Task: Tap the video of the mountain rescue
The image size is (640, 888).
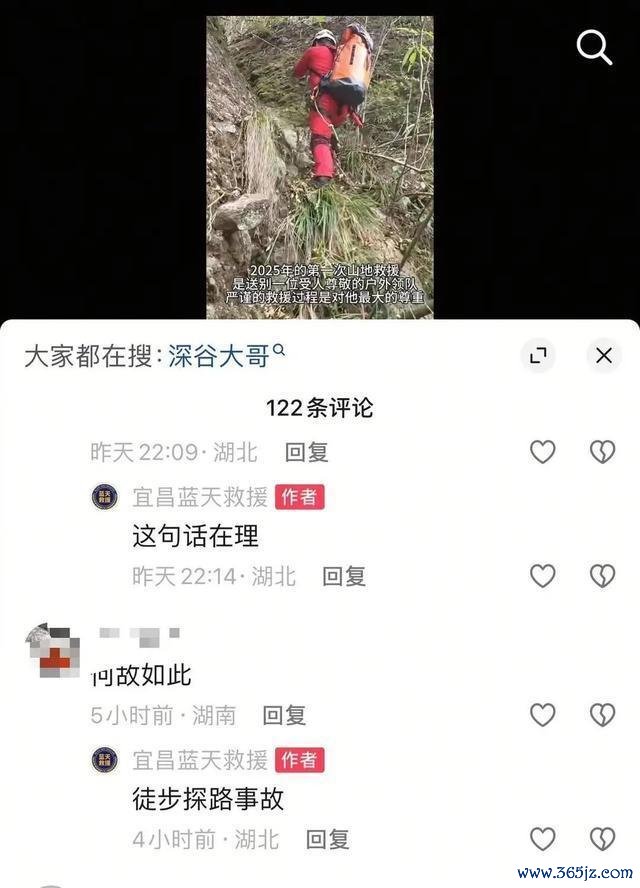Action: click(320, 165)
